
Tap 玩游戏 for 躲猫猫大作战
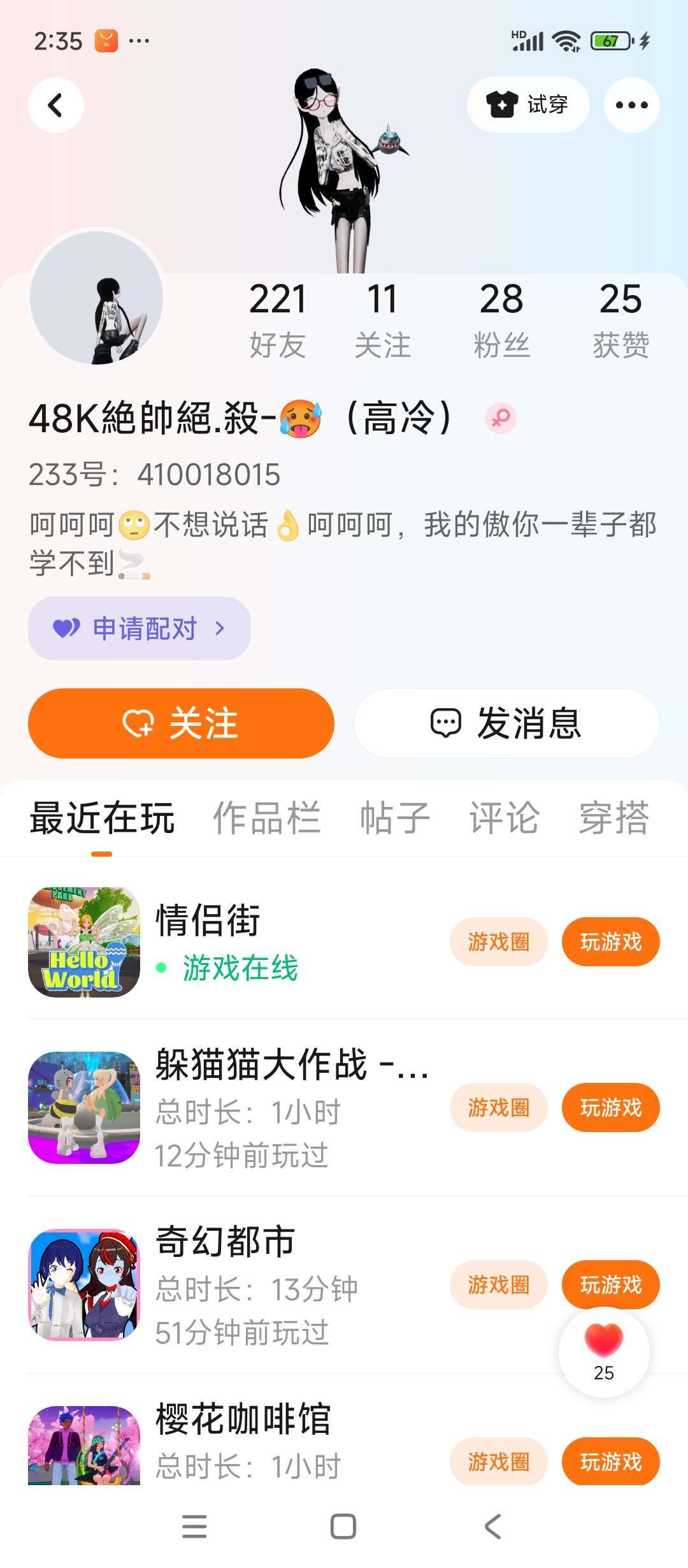(610, 1108)
